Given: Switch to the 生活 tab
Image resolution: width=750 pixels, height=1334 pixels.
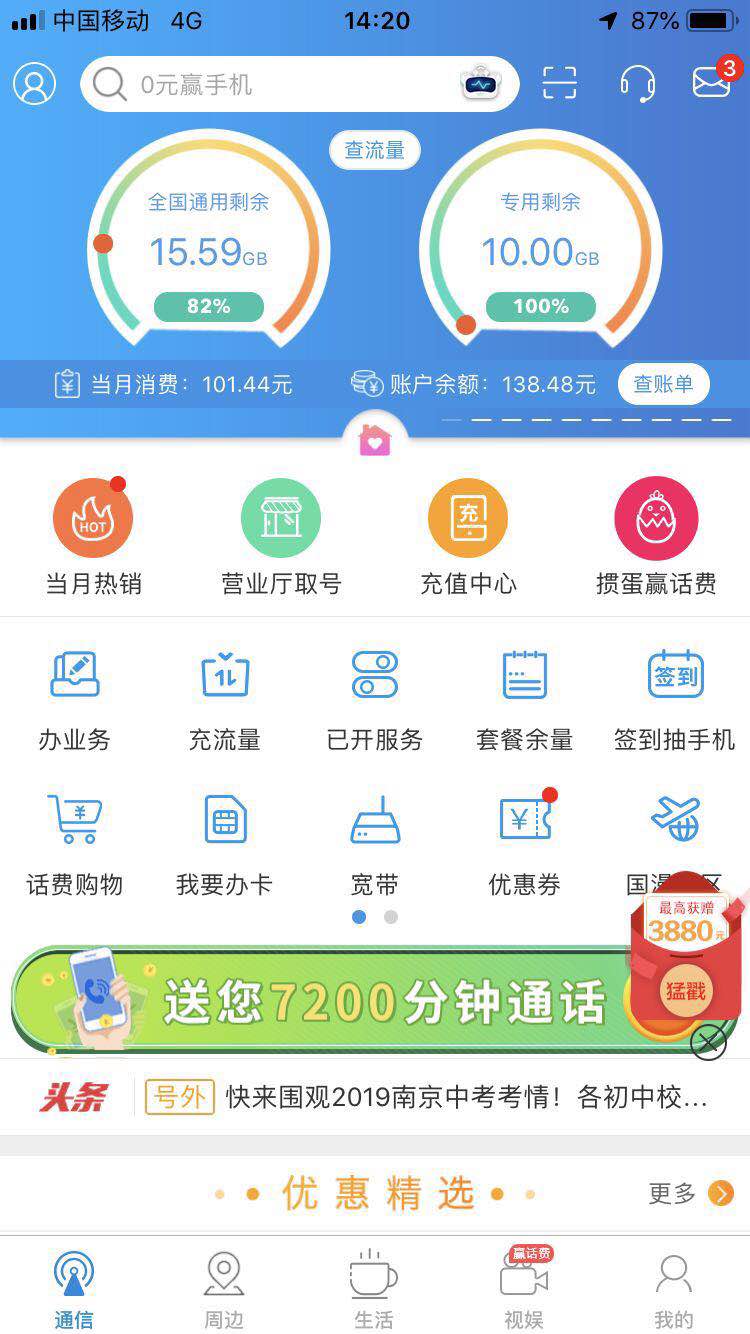Looking at the screenshot, I should coord(374,1290).
